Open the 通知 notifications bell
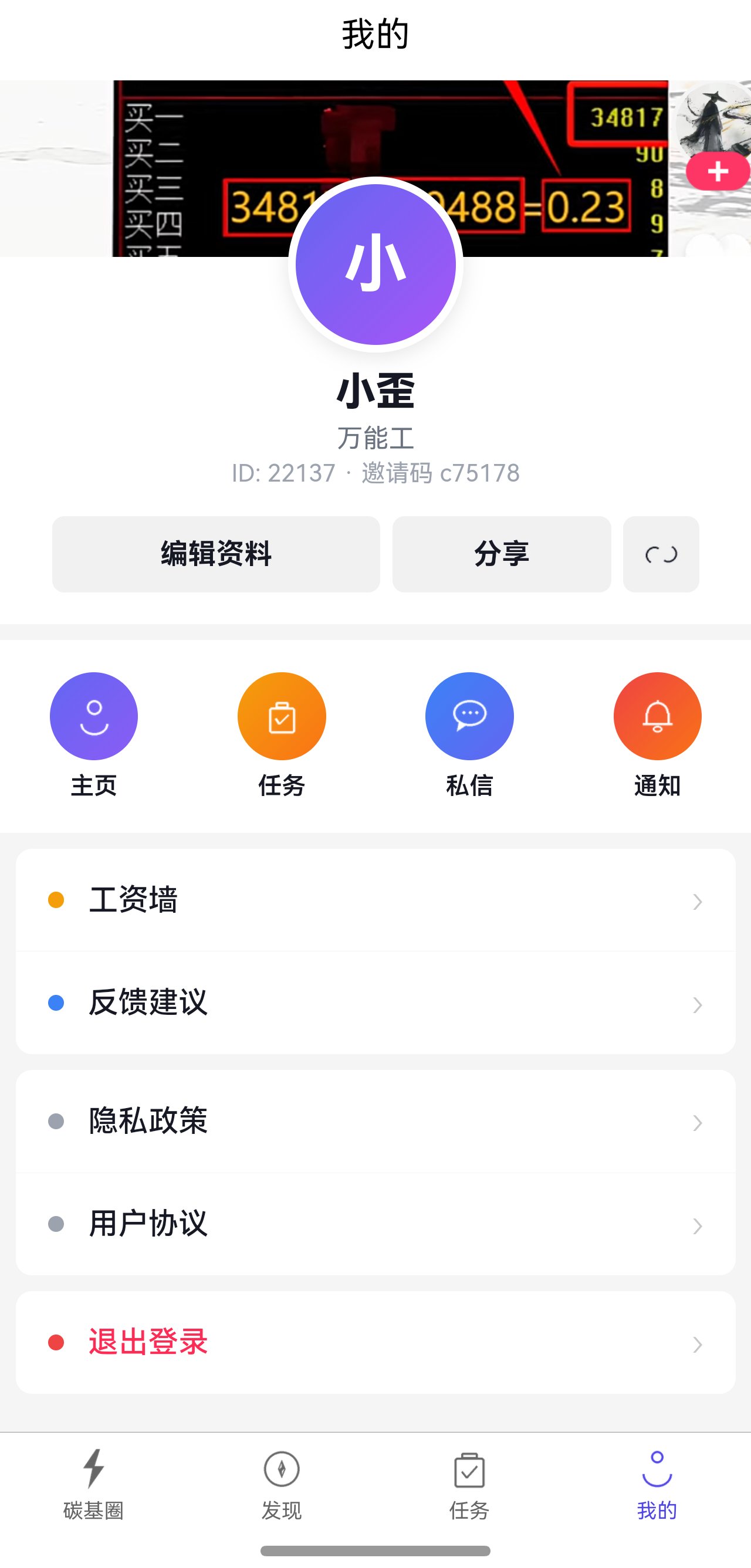Viewport: 751px width, 1568px height. tap(657, 716)
